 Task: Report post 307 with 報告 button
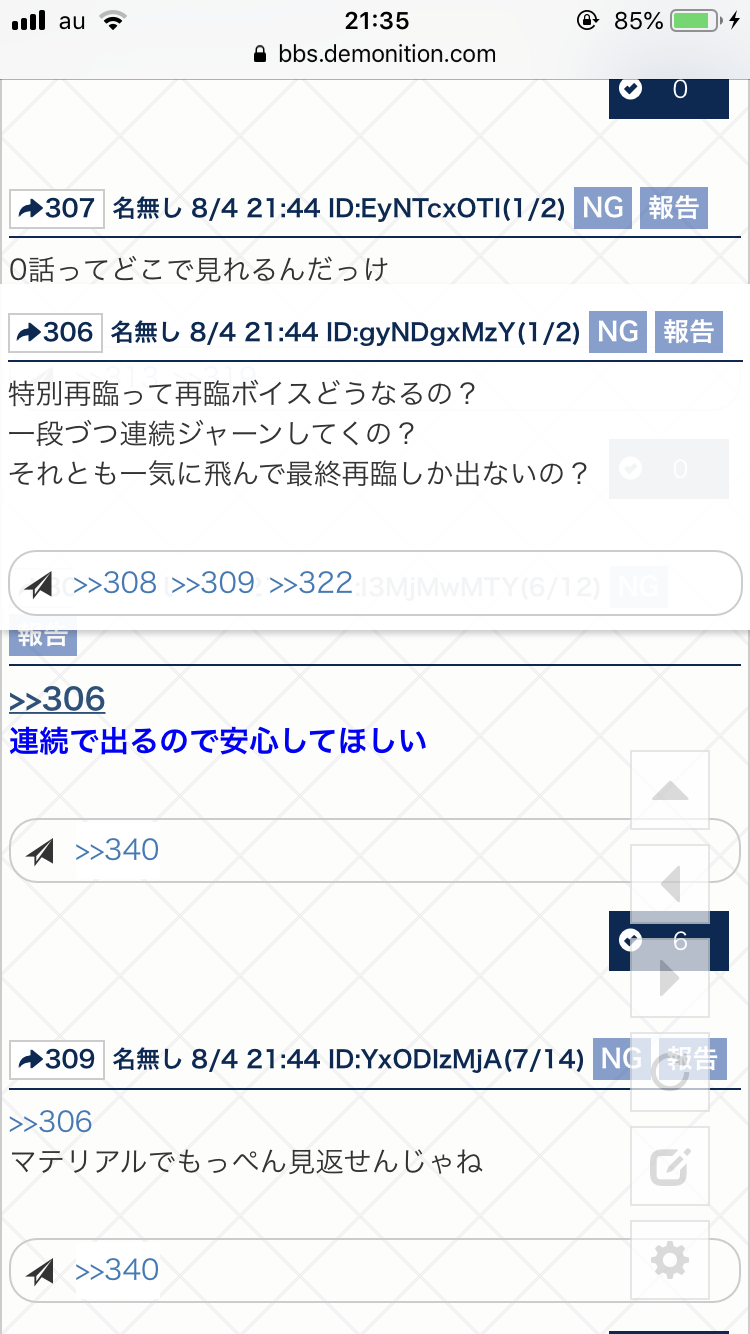tap(673, 208)
